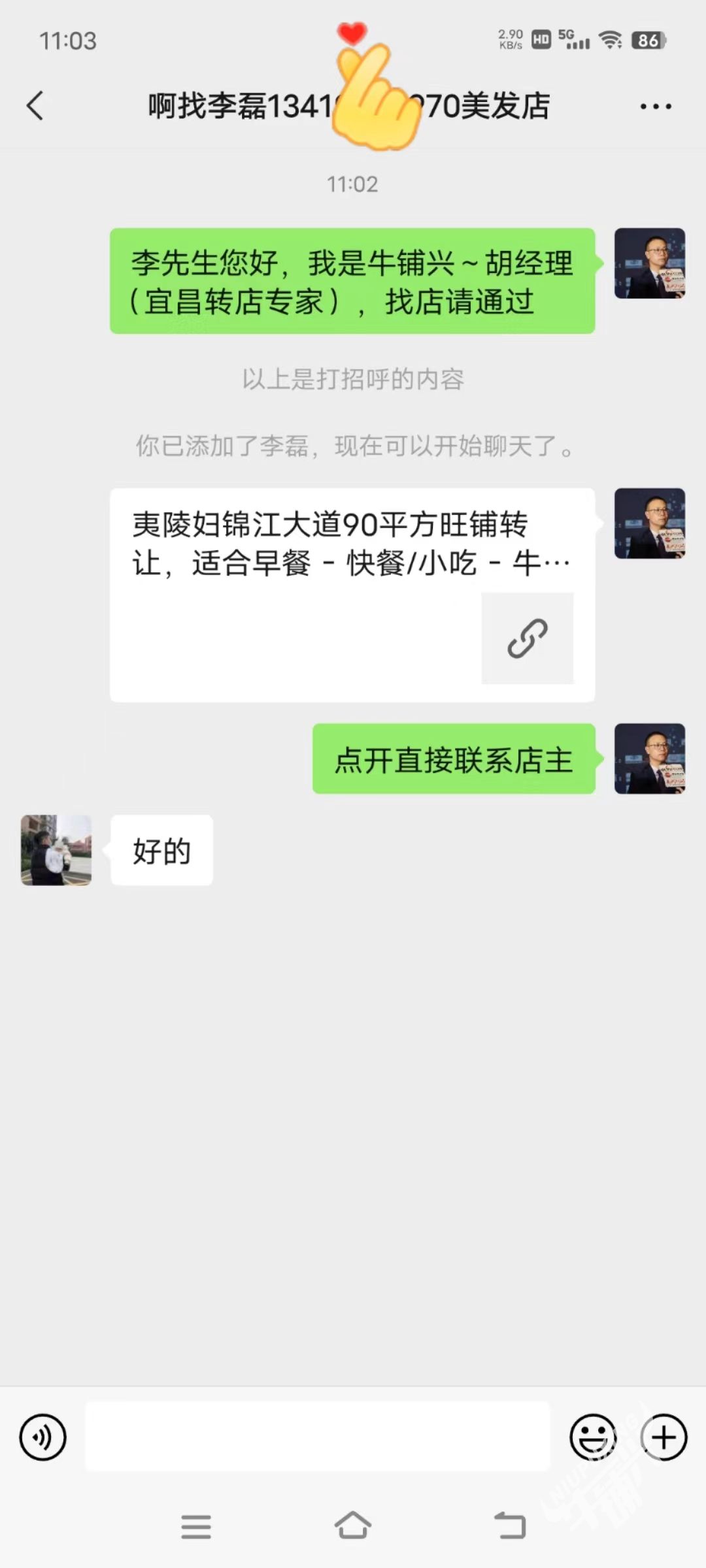Open chat info three-dot menu

coord(655,106)
